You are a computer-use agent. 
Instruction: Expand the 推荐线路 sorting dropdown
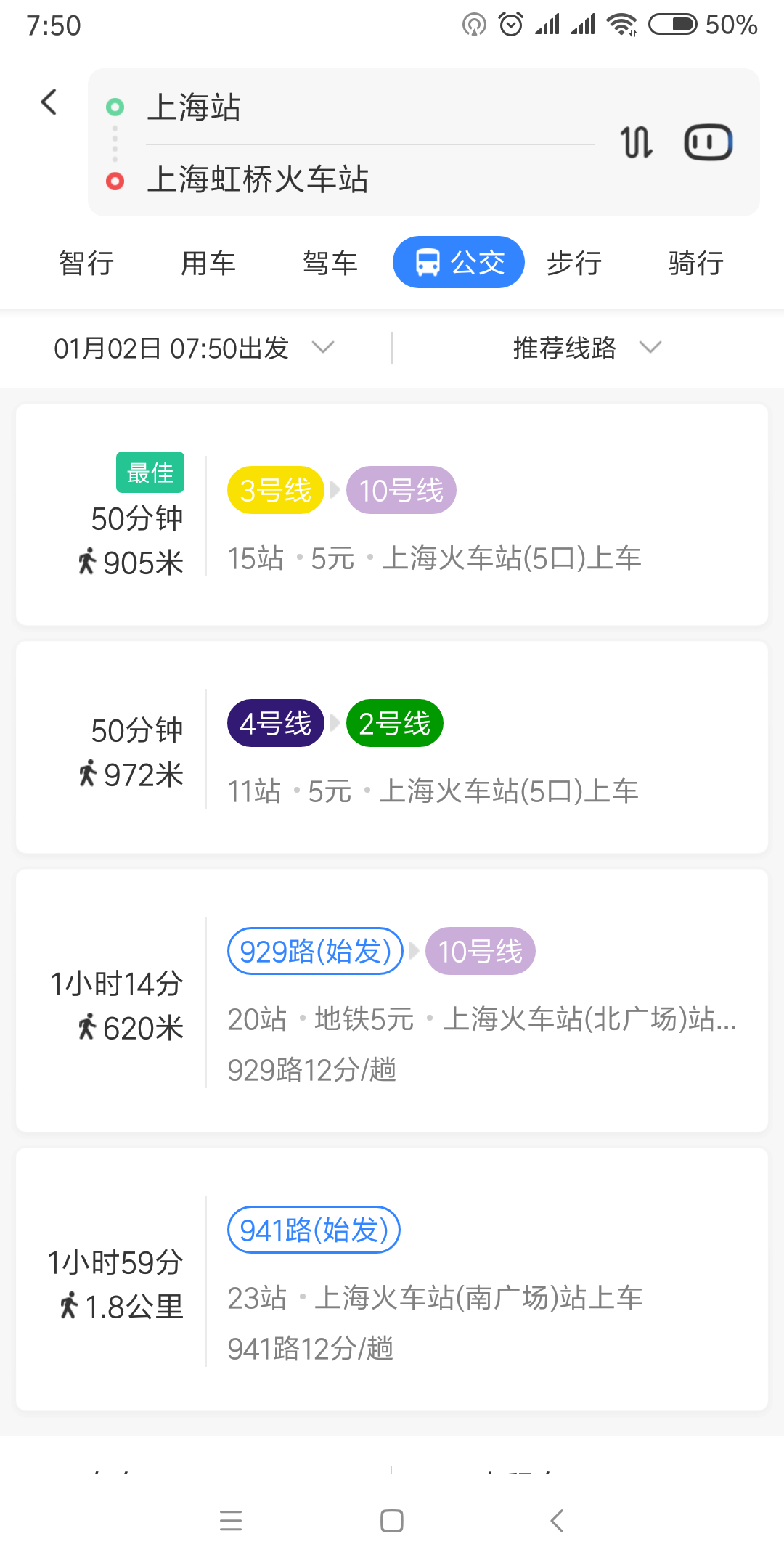(x=587, y=348)
